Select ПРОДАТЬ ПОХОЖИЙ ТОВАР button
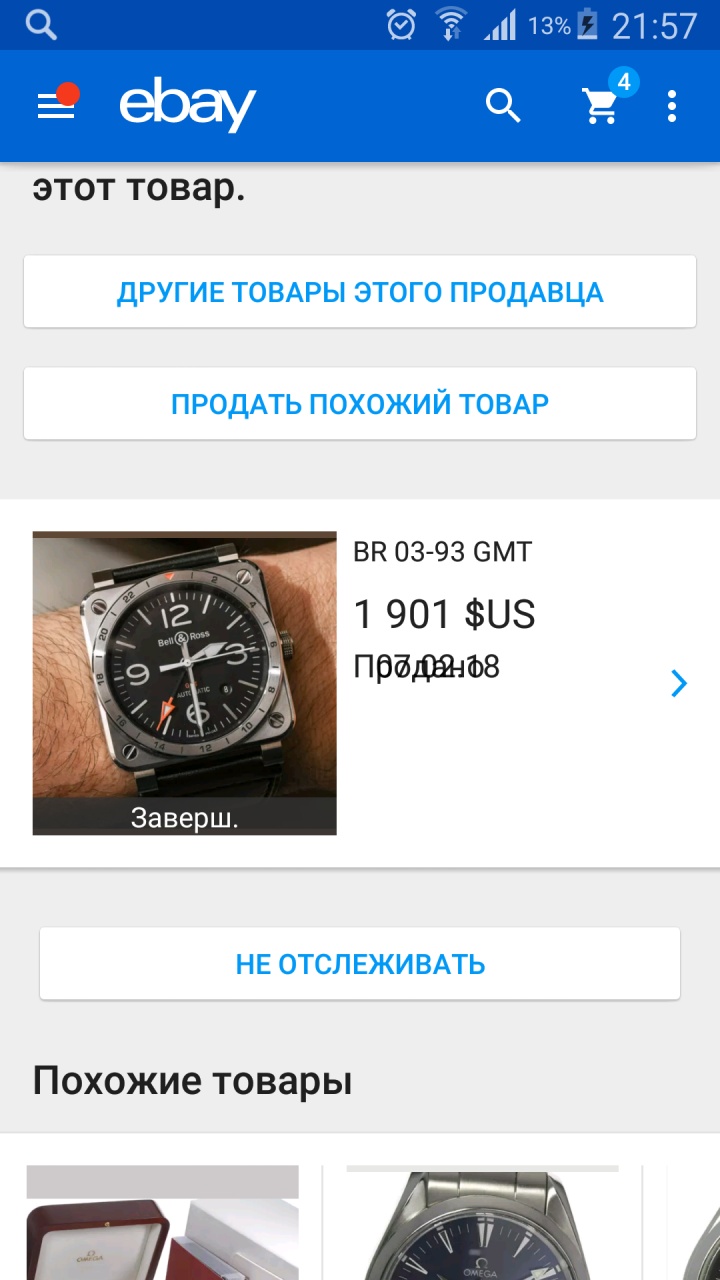 point(360,404)
